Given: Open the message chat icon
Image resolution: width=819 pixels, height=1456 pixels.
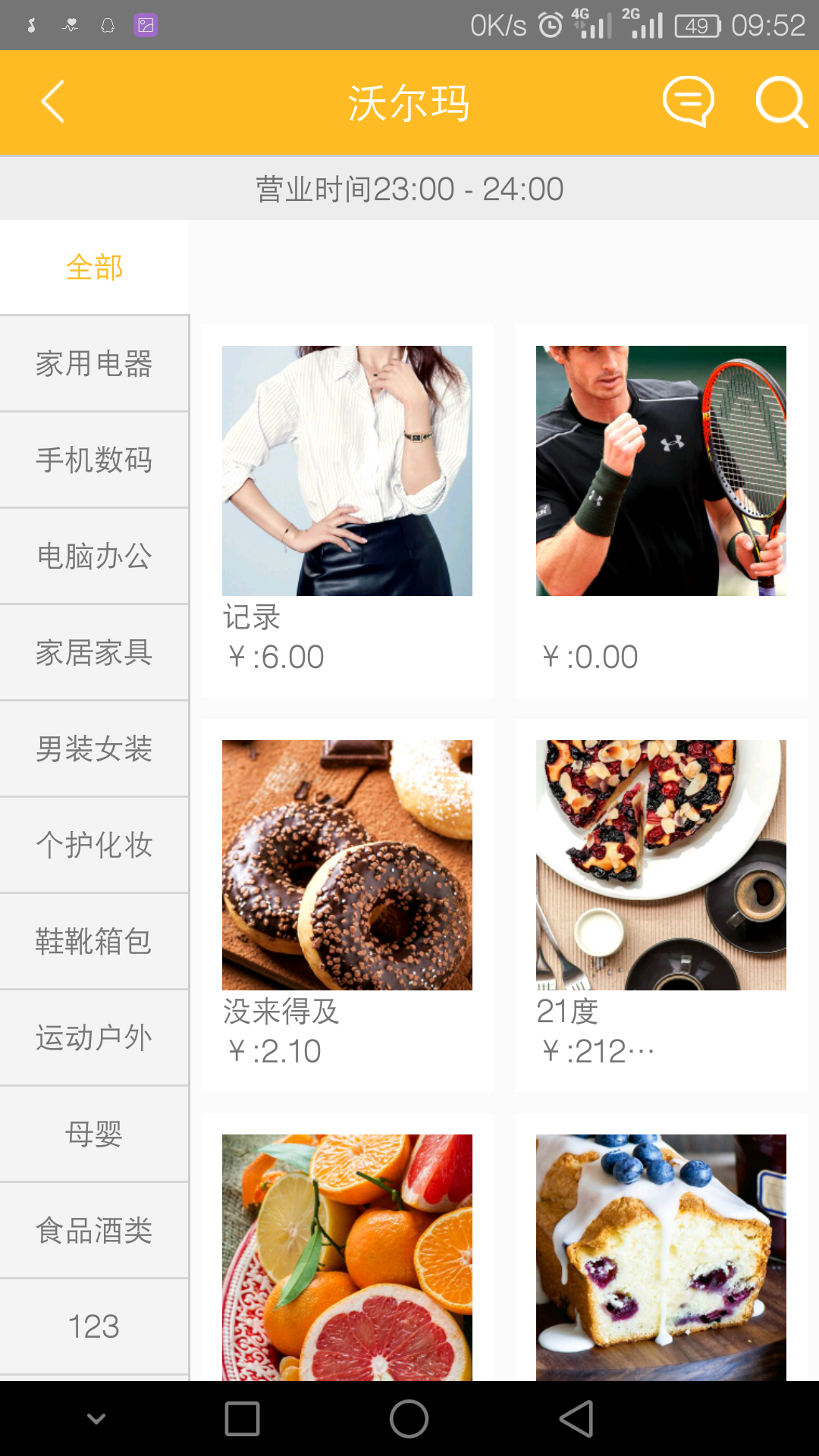Looking at the screenshot, I should tap(688, 102).
